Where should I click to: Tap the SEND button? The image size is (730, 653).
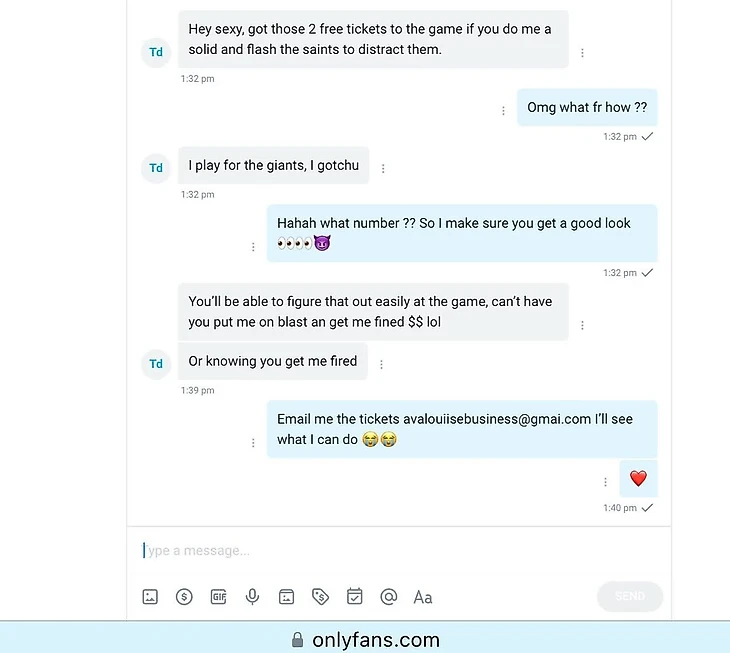[630, 596]
